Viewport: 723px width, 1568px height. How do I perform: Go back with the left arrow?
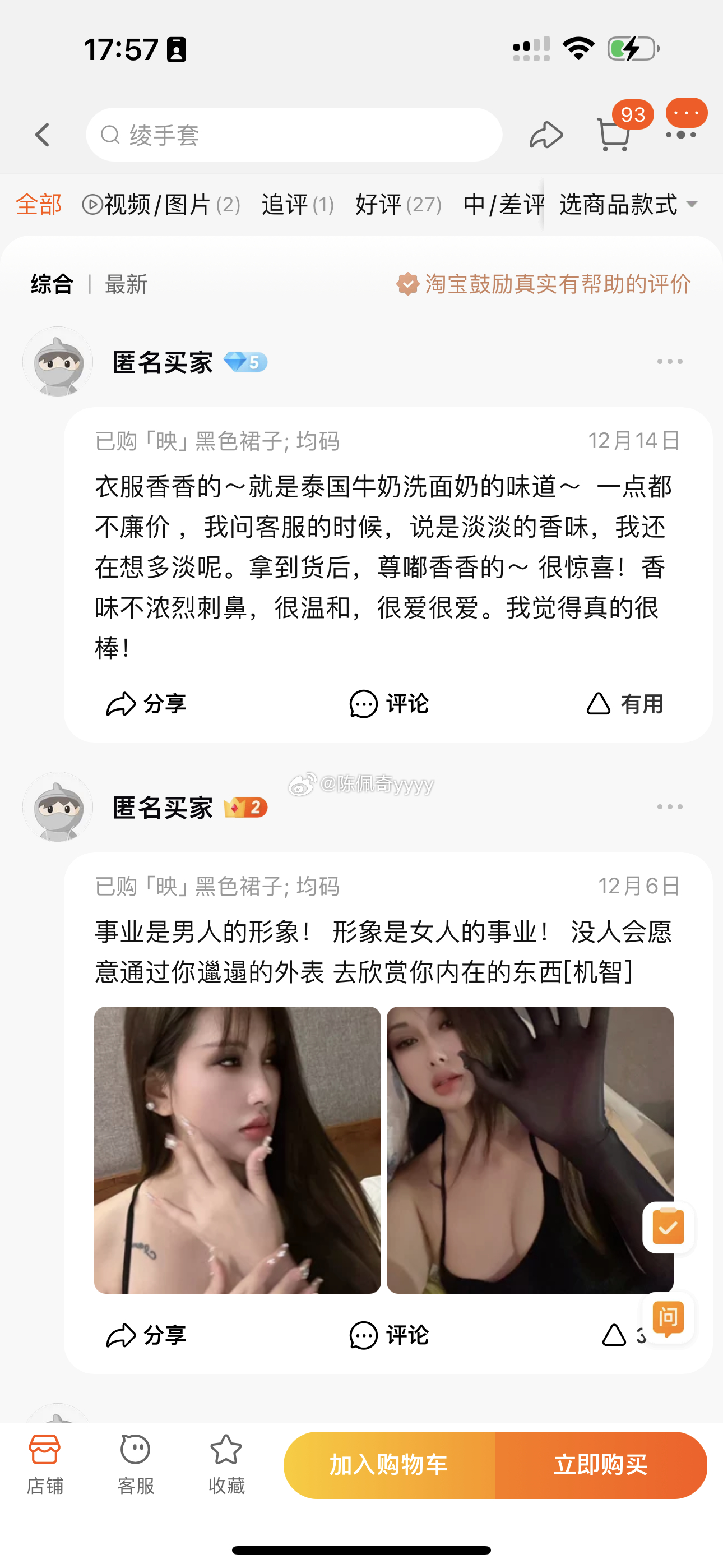tap(42, 135)
